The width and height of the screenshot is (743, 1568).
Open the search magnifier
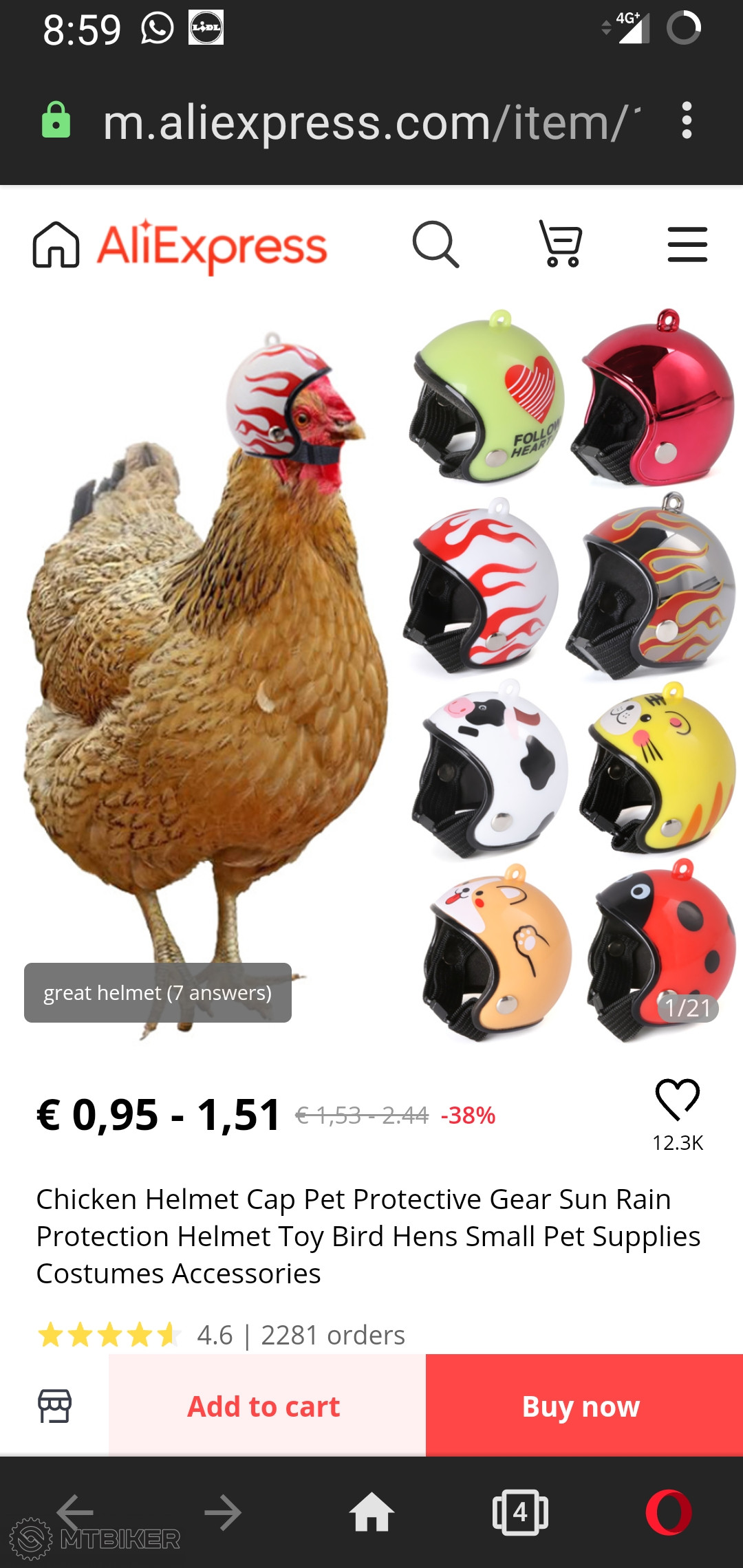(x=435, y=245)
